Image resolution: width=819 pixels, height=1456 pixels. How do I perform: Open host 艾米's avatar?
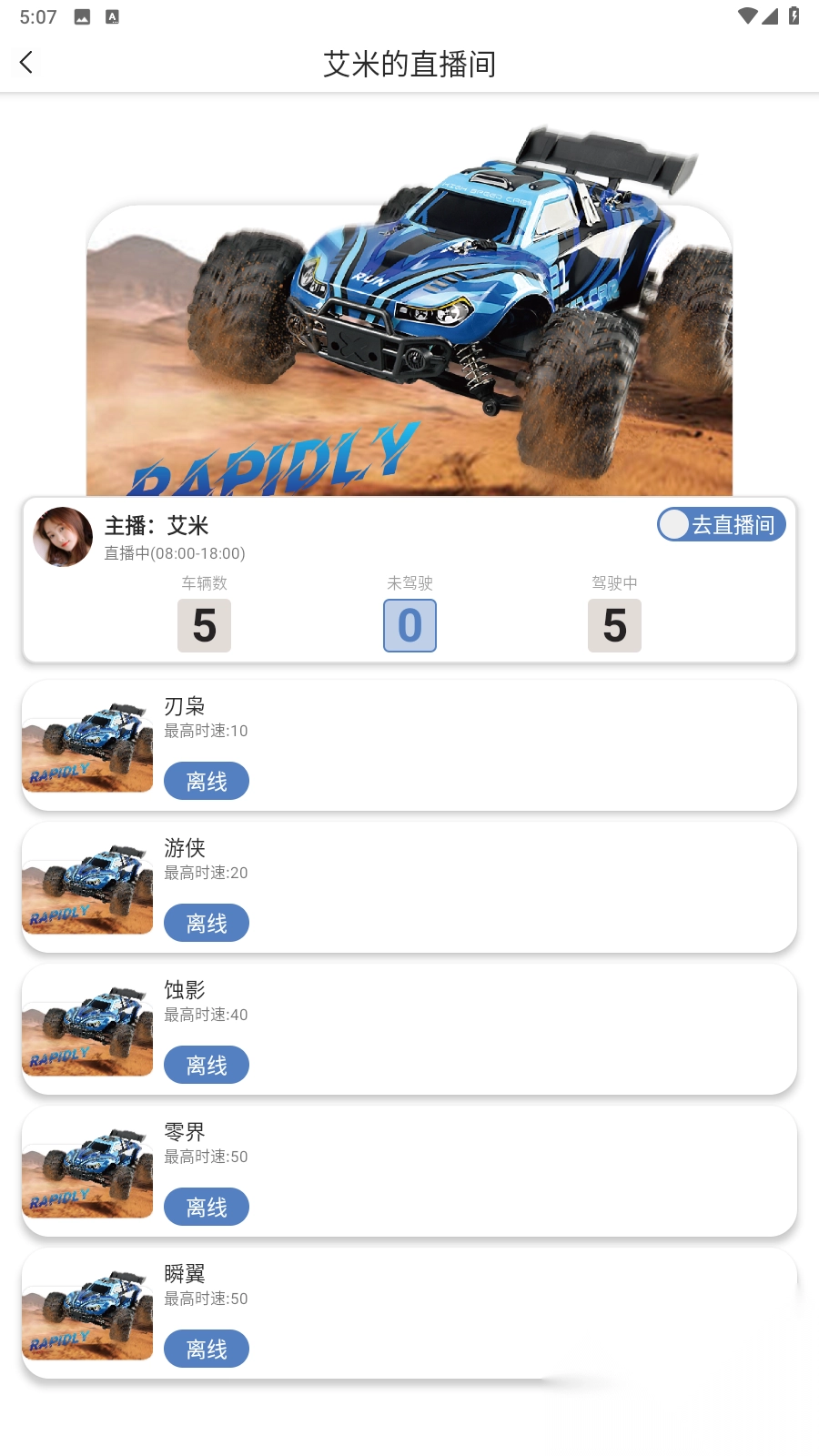pos(63,537)
